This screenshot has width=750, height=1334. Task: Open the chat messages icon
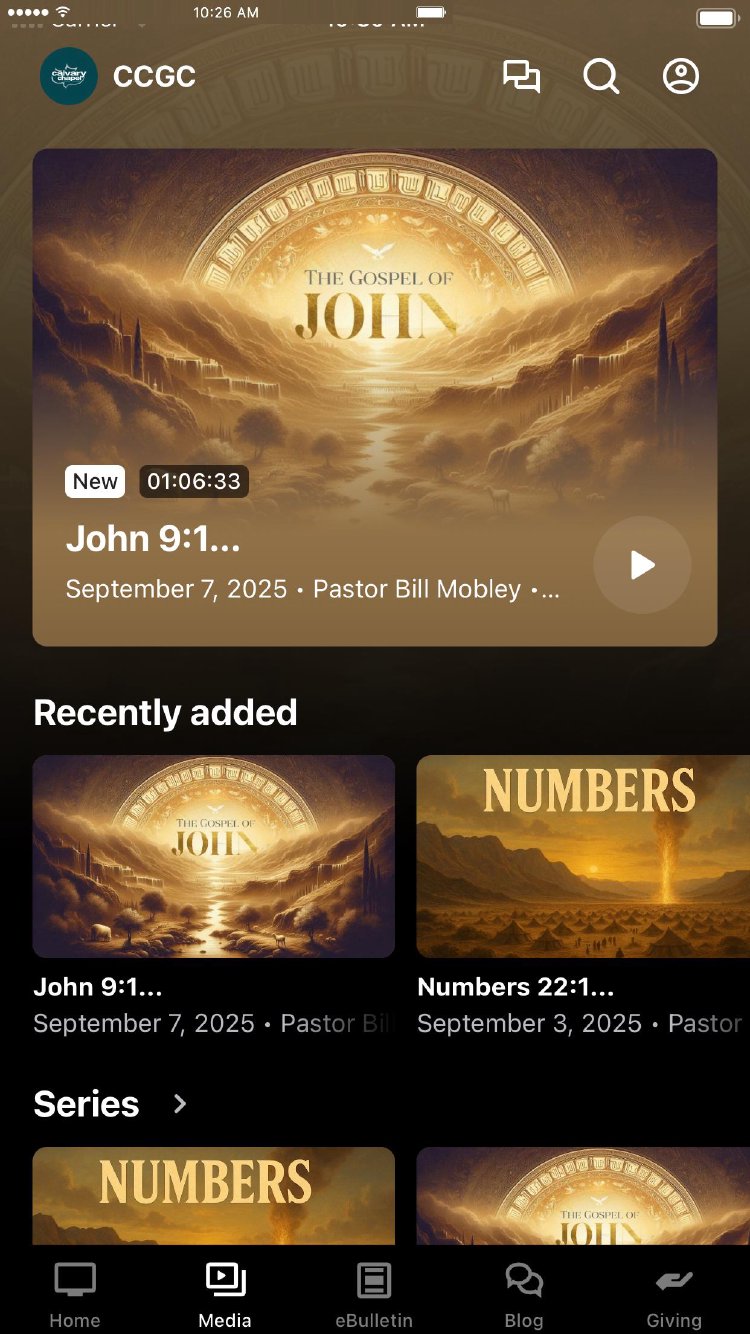[x=521, y=77]
